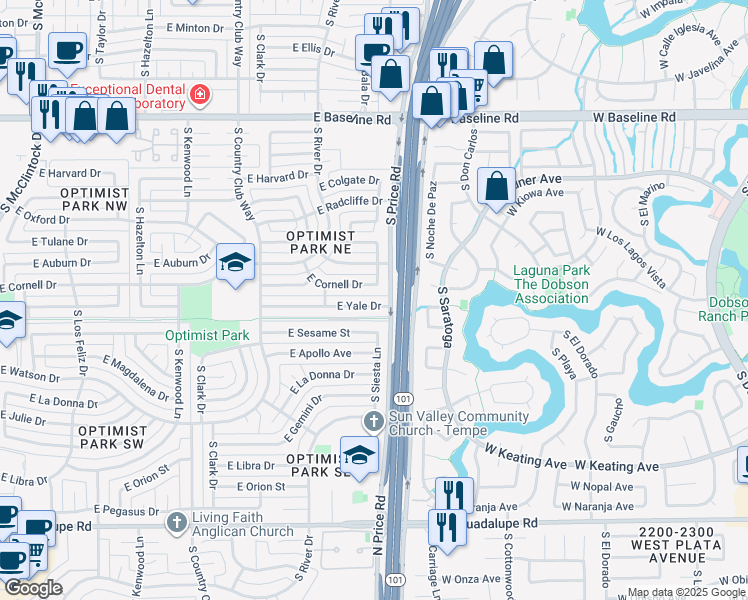Open the restaurant marker on Guadalupe Rd
Viewport: 748px width, 600px height.
(x=447, y=530)
